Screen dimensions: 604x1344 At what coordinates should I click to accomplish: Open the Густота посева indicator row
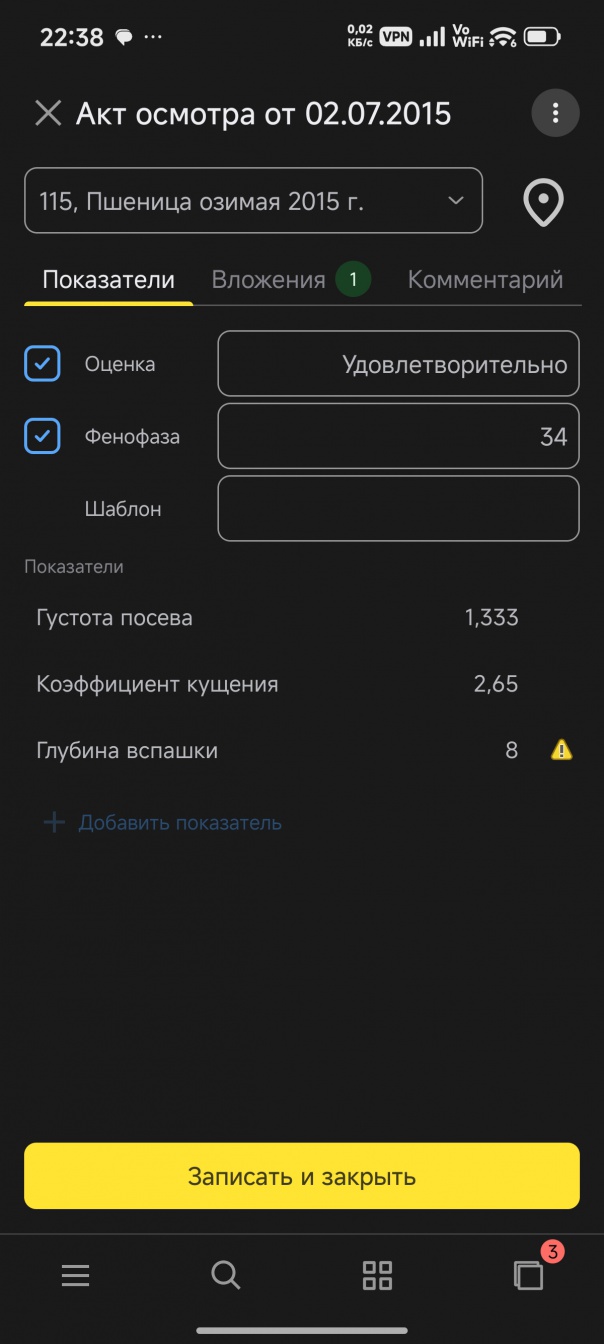[x=277, y=618]
